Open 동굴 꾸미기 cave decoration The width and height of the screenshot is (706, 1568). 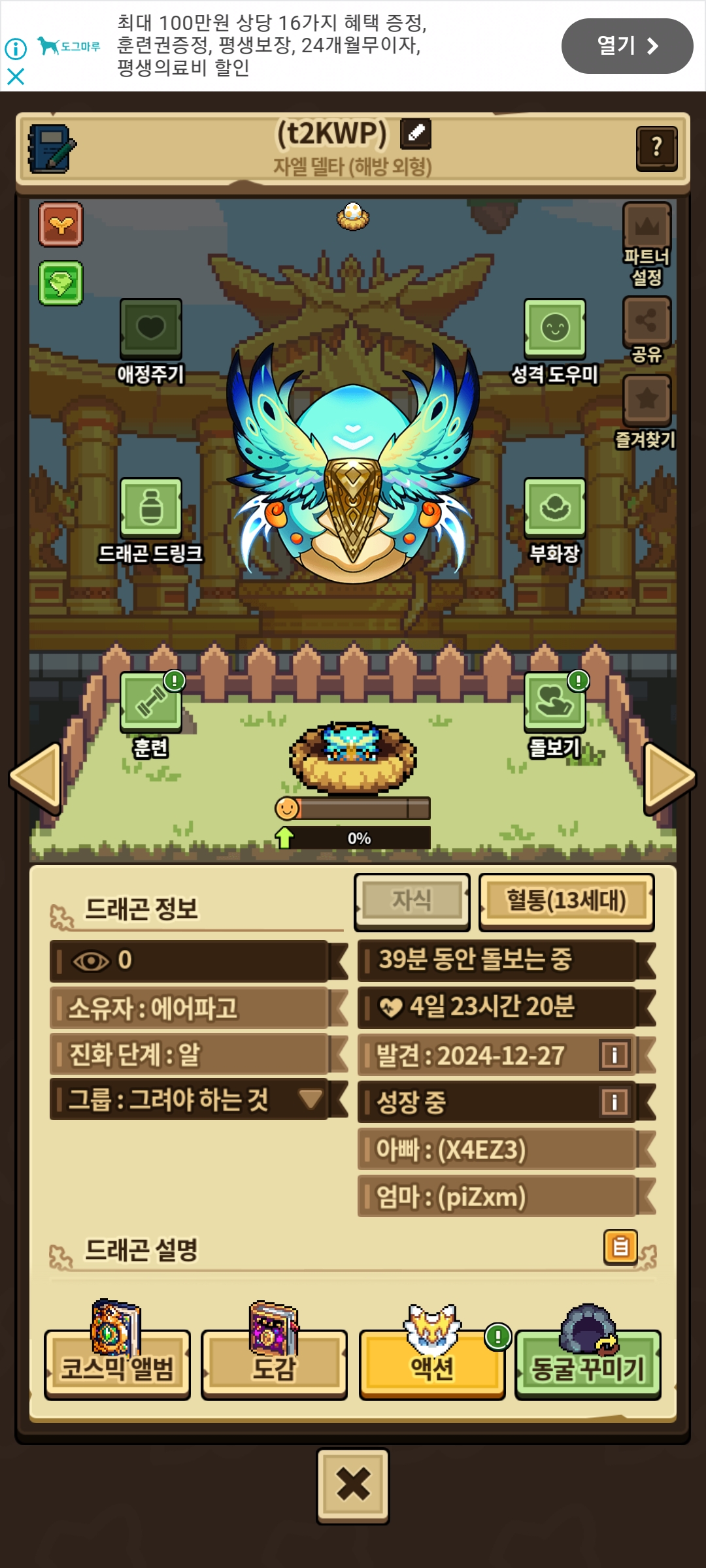coord(588,1367)
